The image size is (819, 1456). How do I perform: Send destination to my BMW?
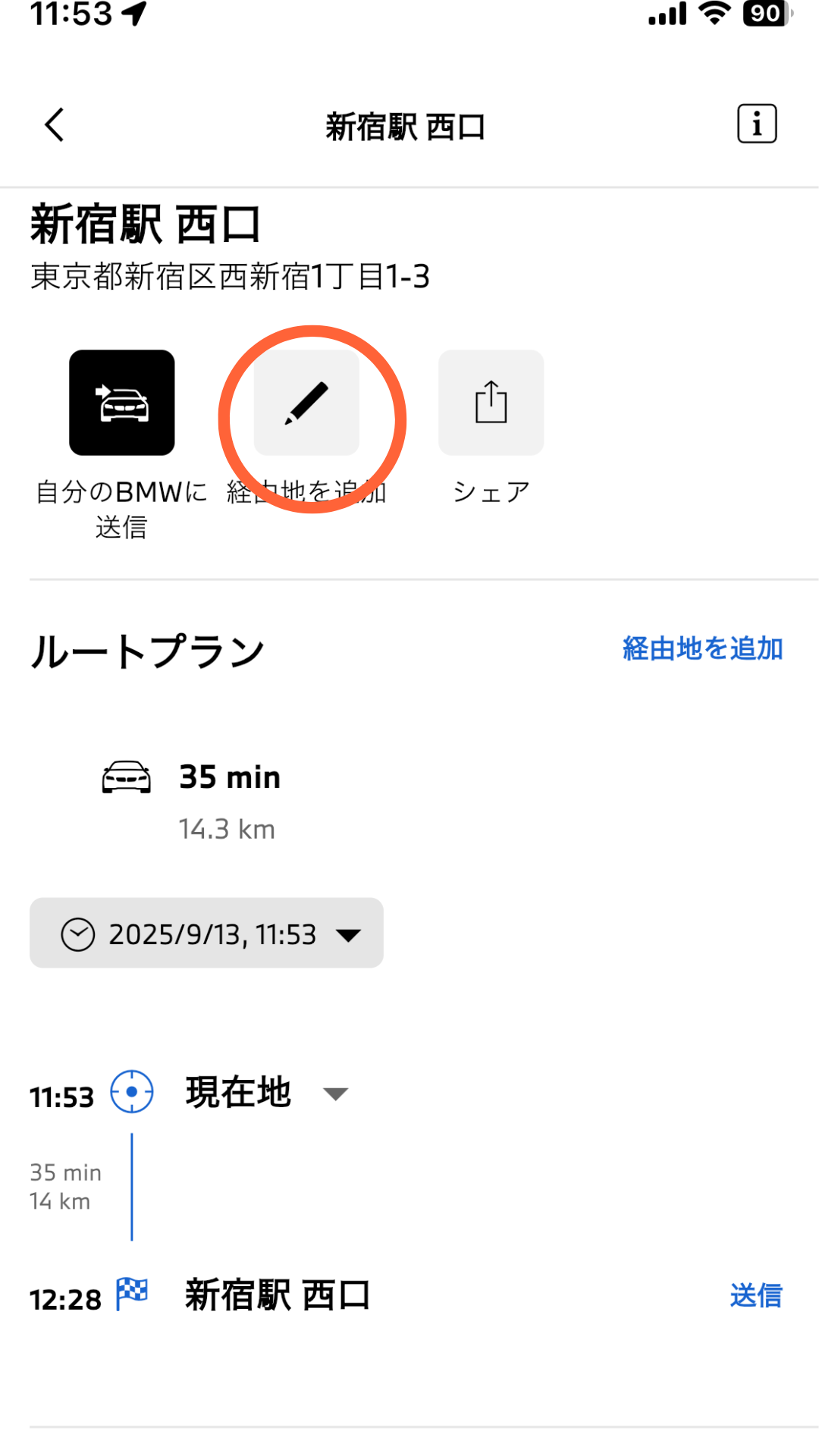point(121,403)
